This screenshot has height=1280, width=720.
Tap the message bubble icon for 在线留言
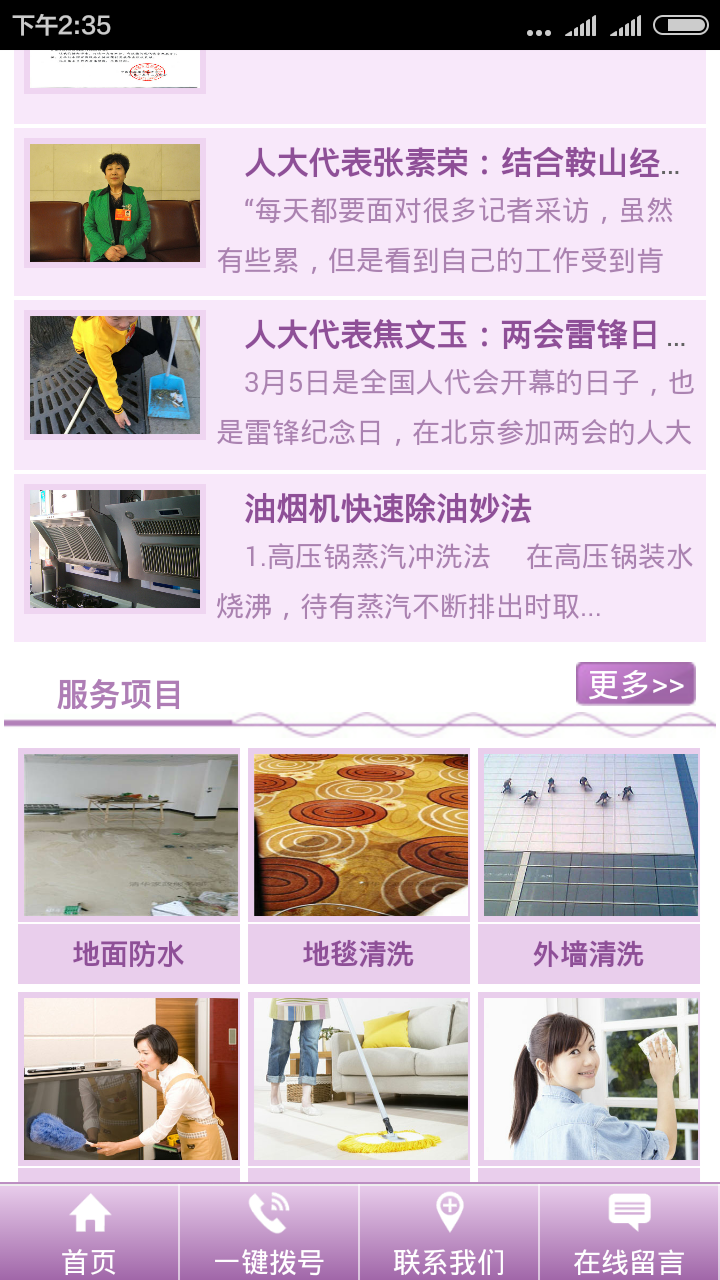630,1212
